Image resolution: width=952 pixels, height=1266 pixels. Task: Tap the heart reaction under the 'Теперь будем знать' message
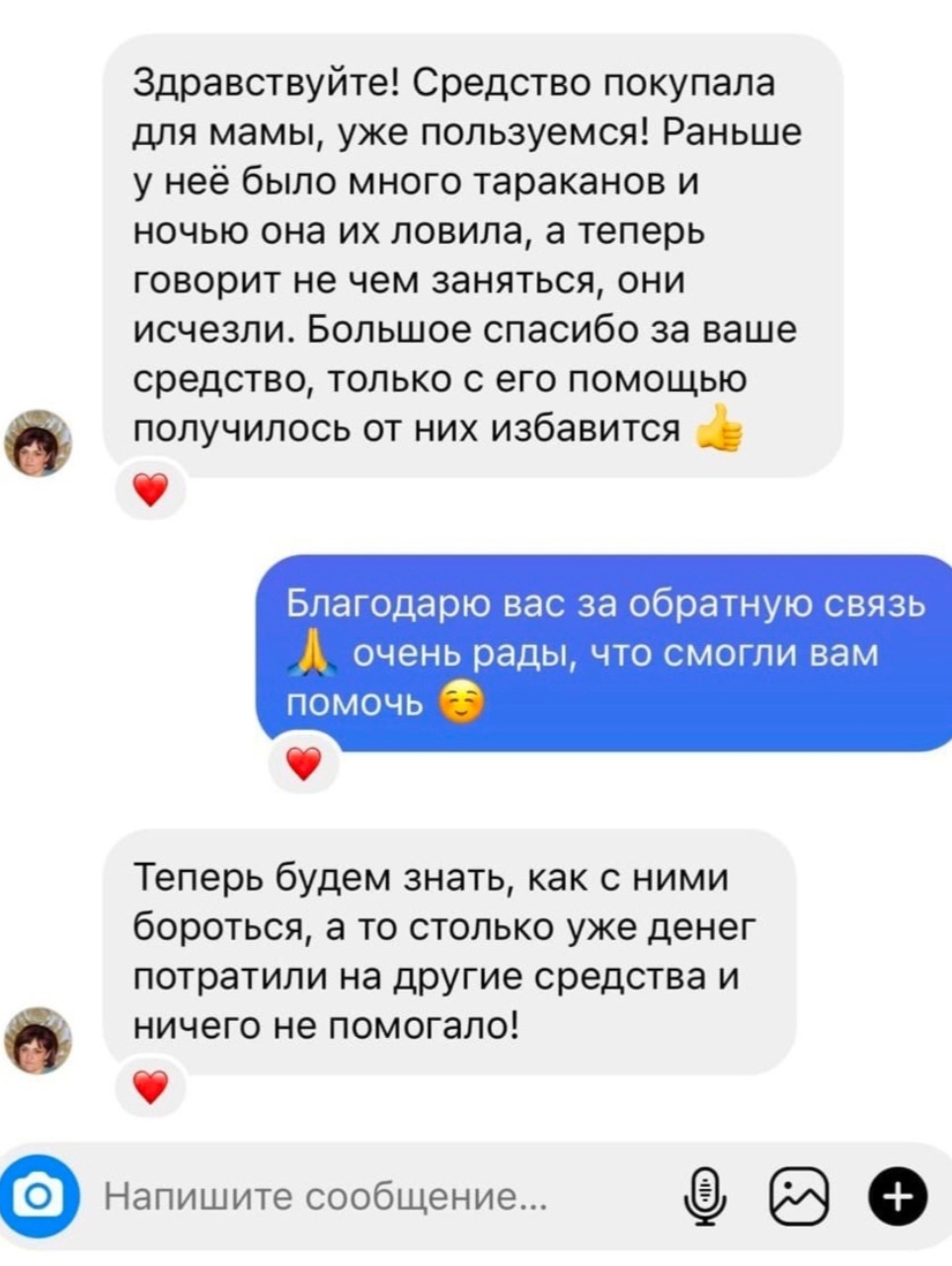coord(150,1087)
